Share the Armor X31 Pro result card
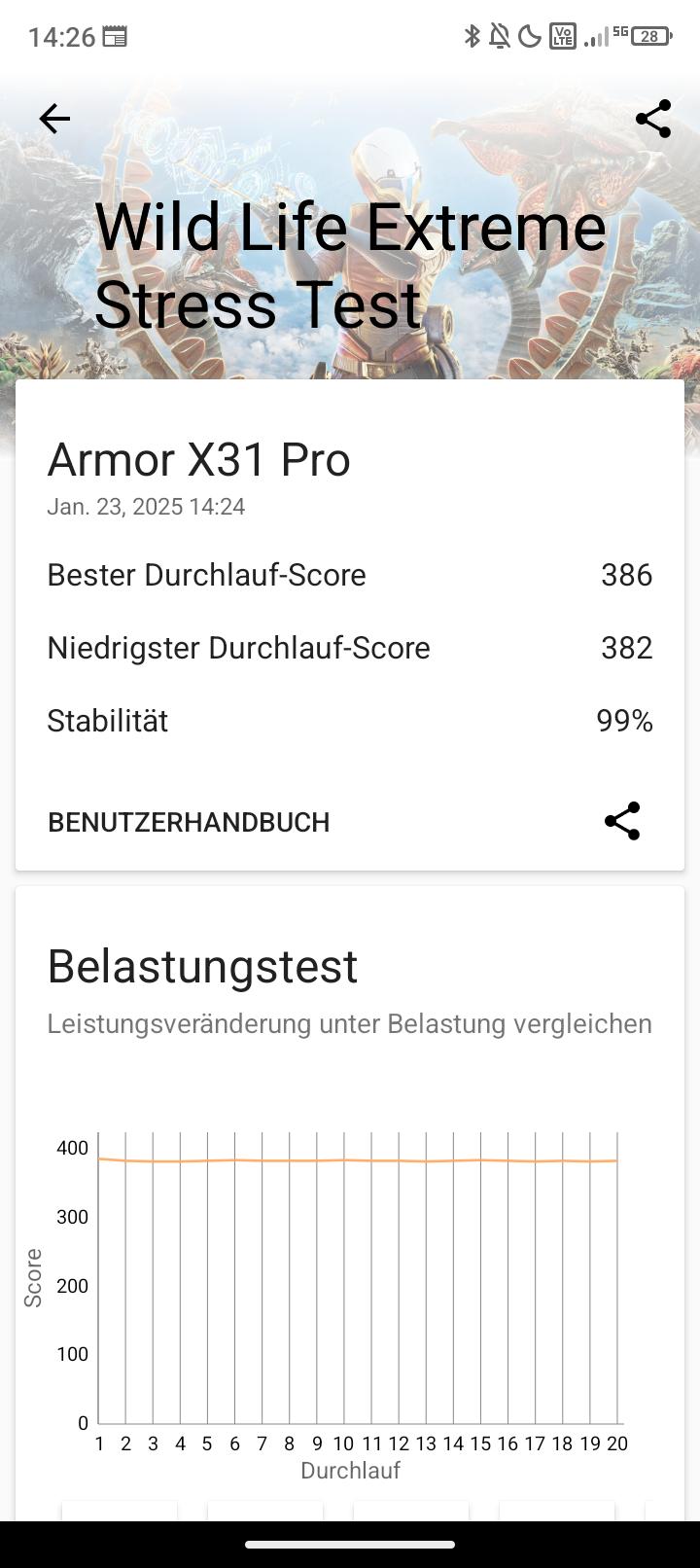Screen dimensions: 700x1568 [x=622, y=821]
